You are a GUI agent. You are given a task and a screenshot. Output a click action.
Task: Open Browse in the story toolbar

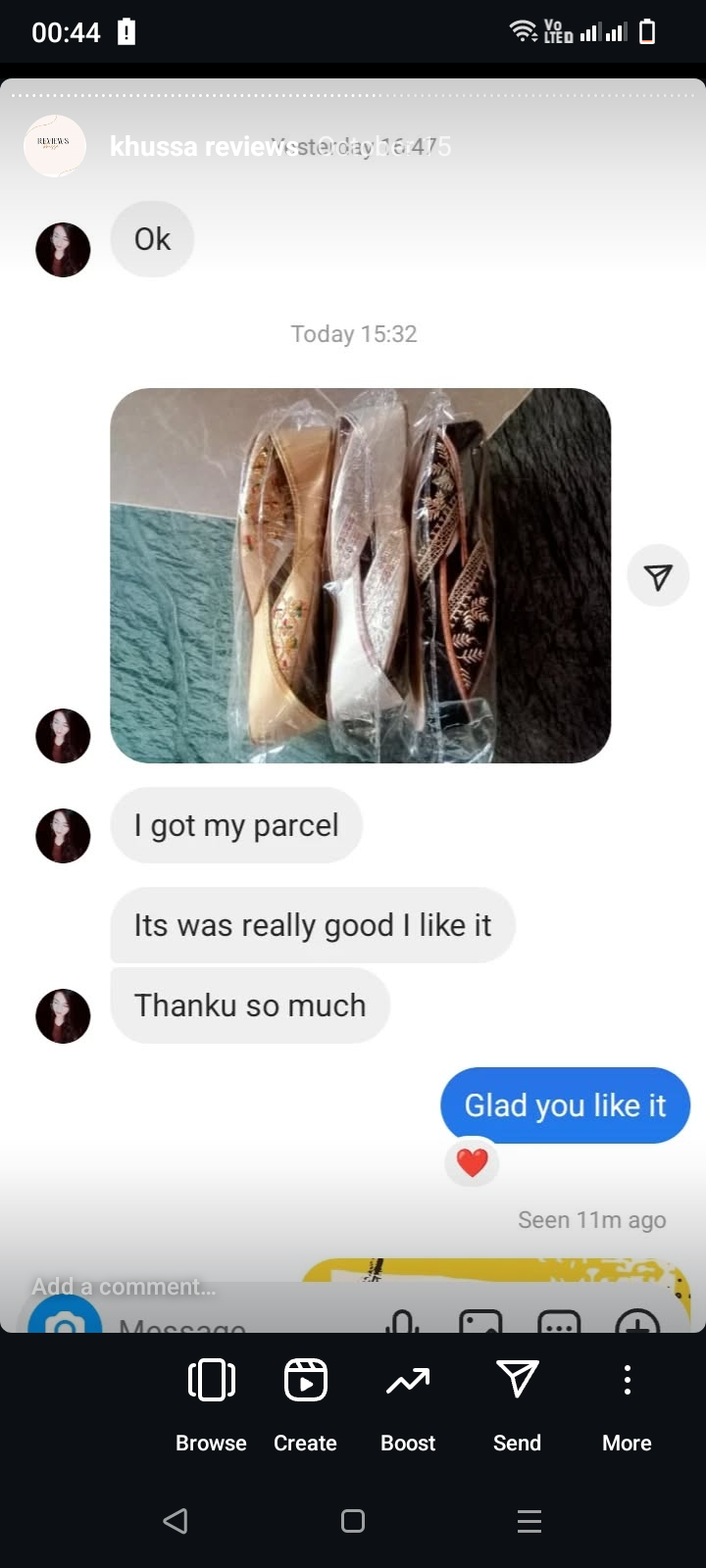[211, 1403]
